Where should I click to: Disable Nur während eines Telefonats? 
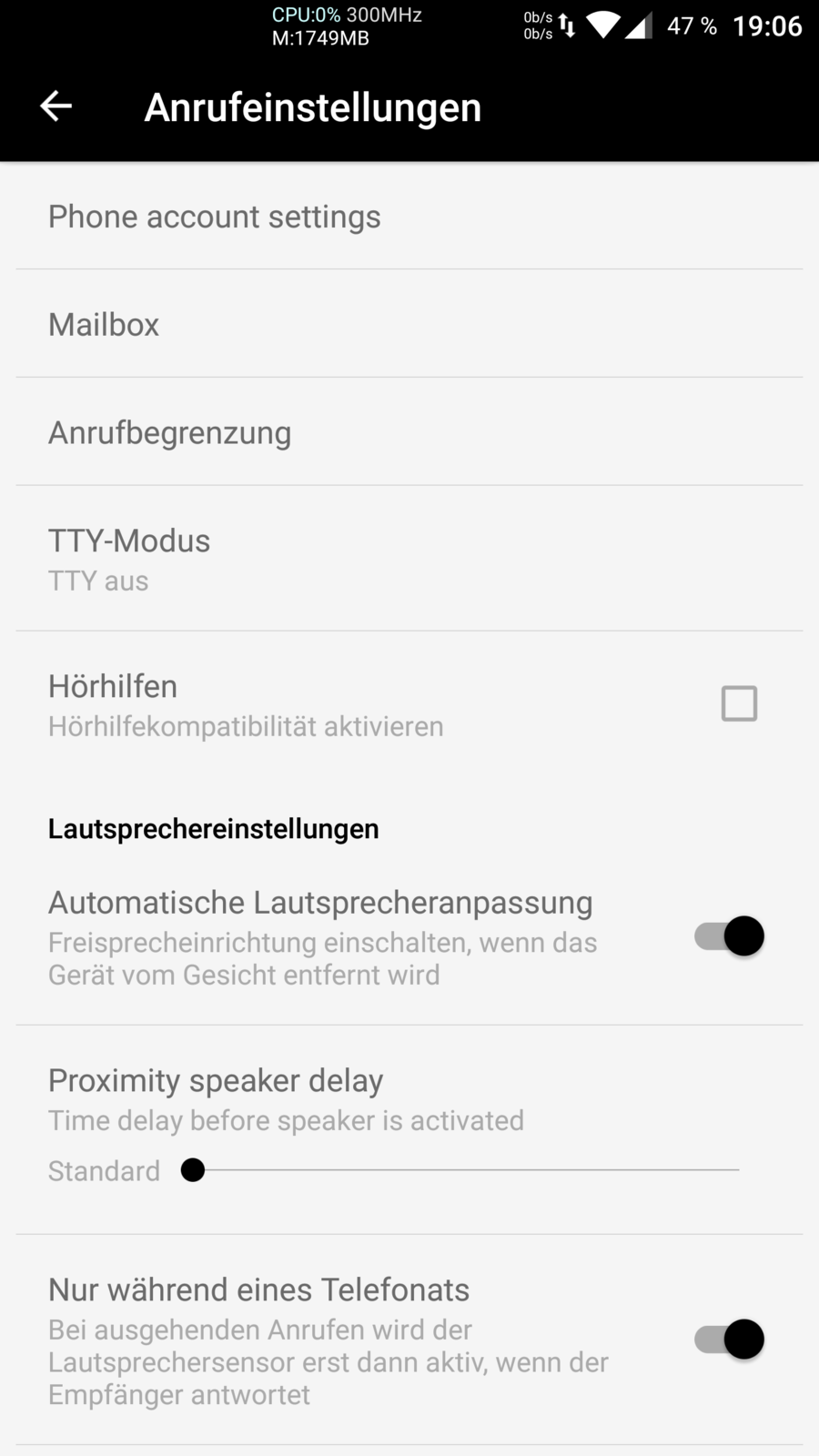pos(730,1340)
